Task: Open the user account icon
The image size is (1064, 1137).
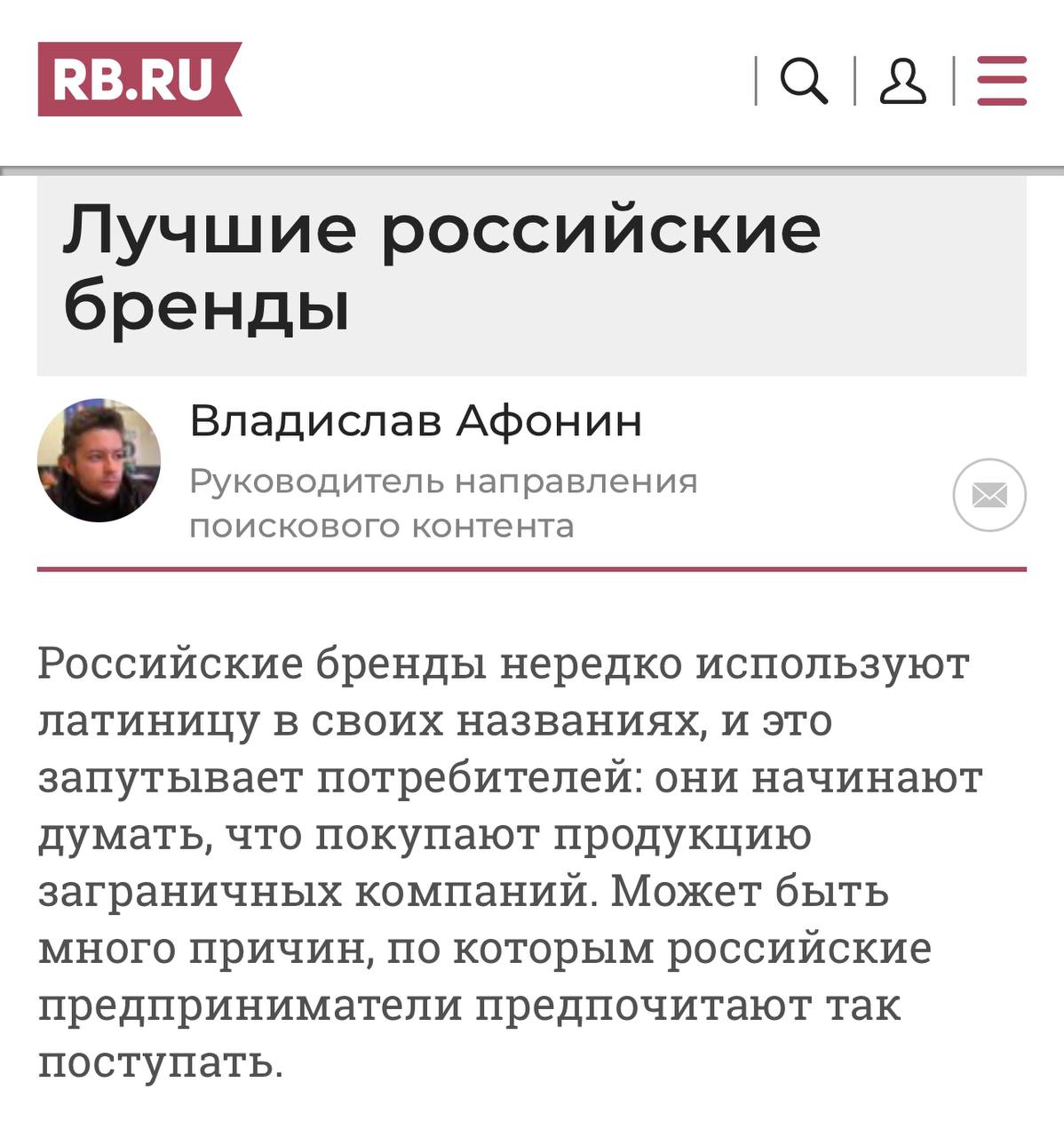Action: click(x=902, y=81)
